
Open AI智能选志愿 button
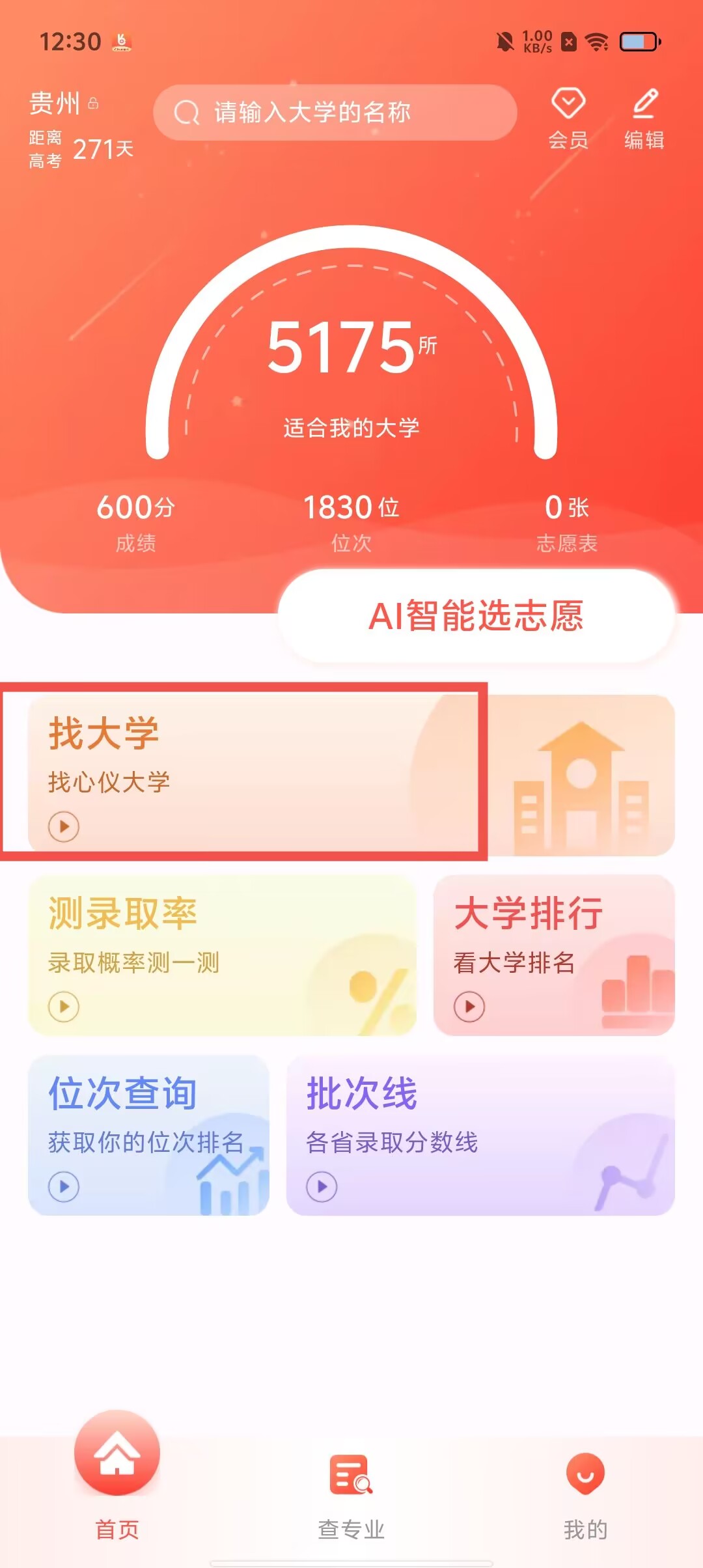pyautogui.click(x=476, y=616)
